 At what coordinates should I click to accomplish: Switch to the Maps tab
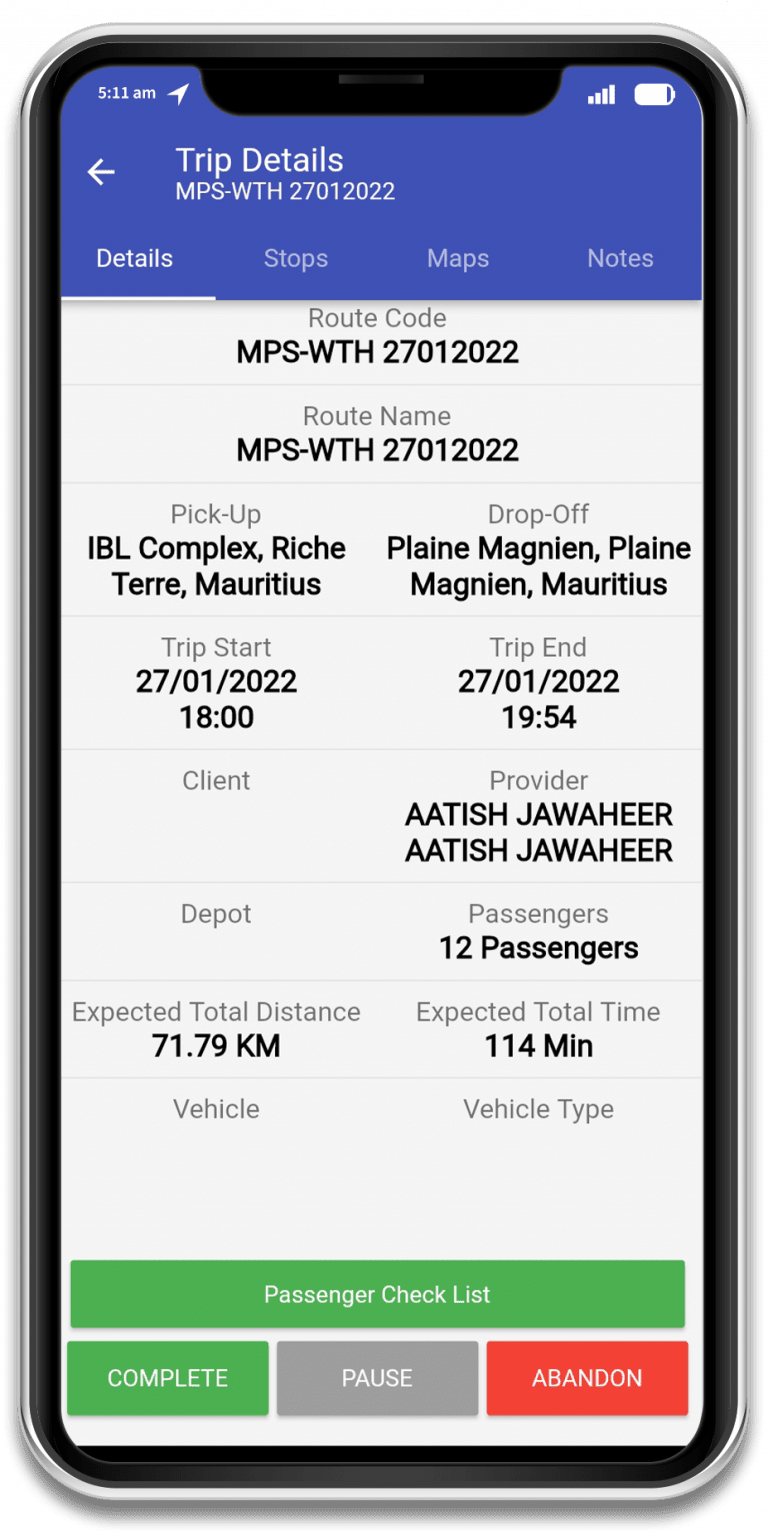458,259
